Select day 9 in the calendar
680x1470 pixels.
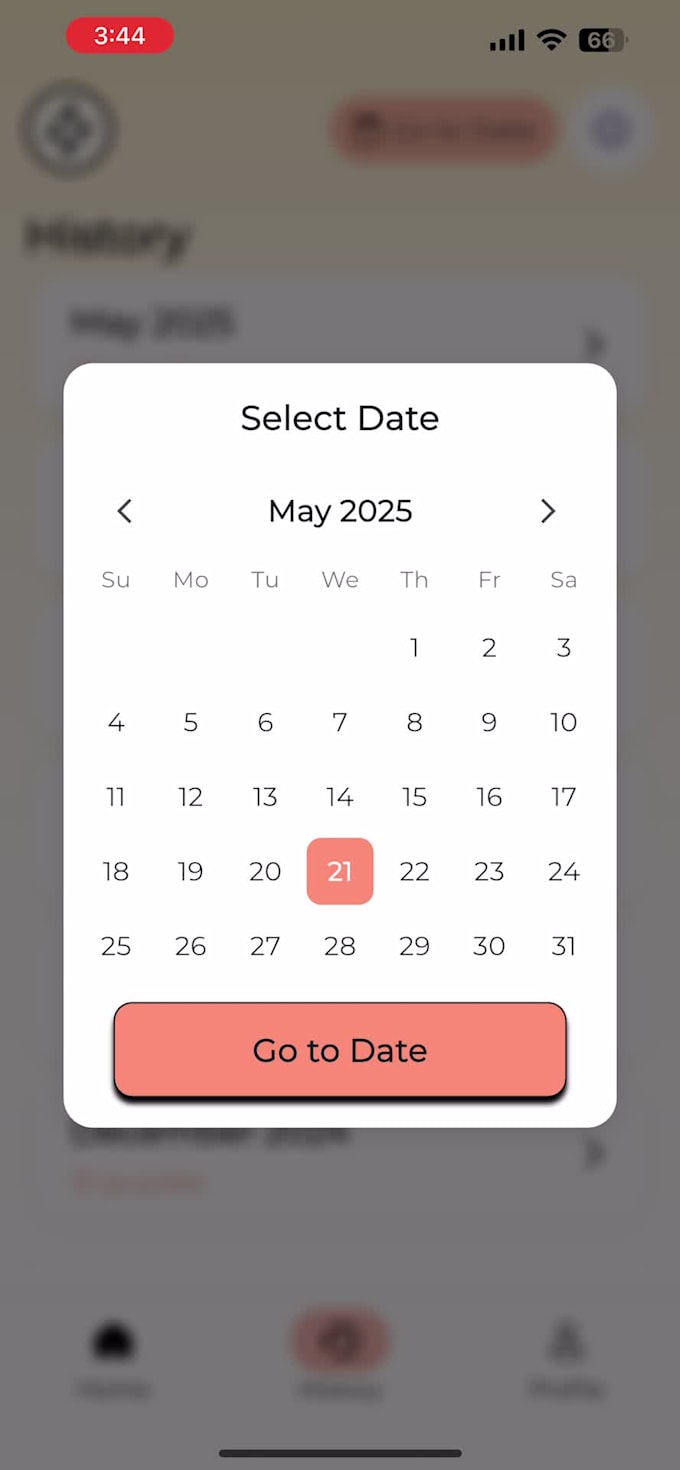pyautogui.click(x=489, y=722)
